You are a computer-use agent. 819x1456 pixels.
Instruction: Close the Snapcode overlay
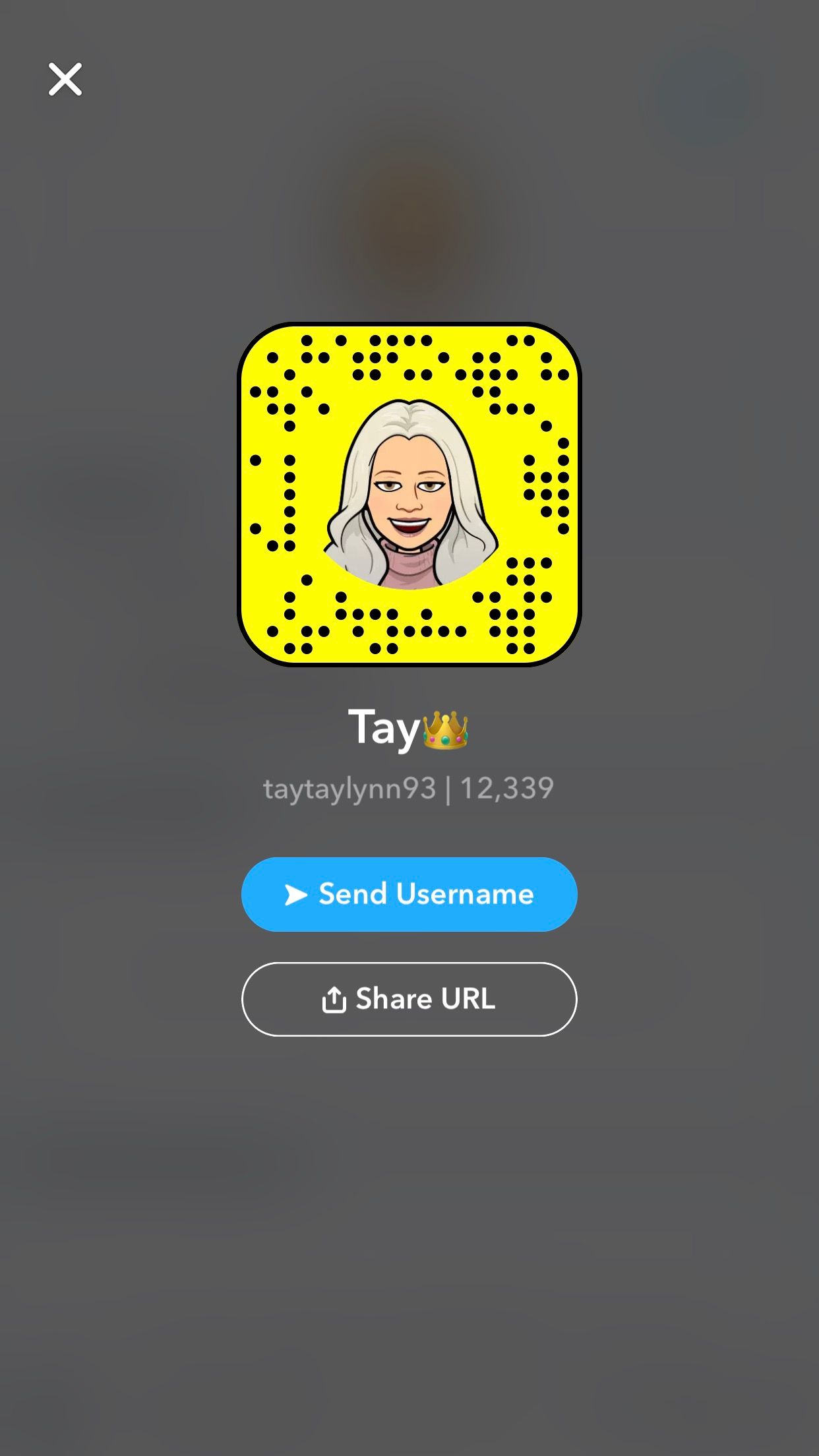pyautogui.click(x=65, y=79)
